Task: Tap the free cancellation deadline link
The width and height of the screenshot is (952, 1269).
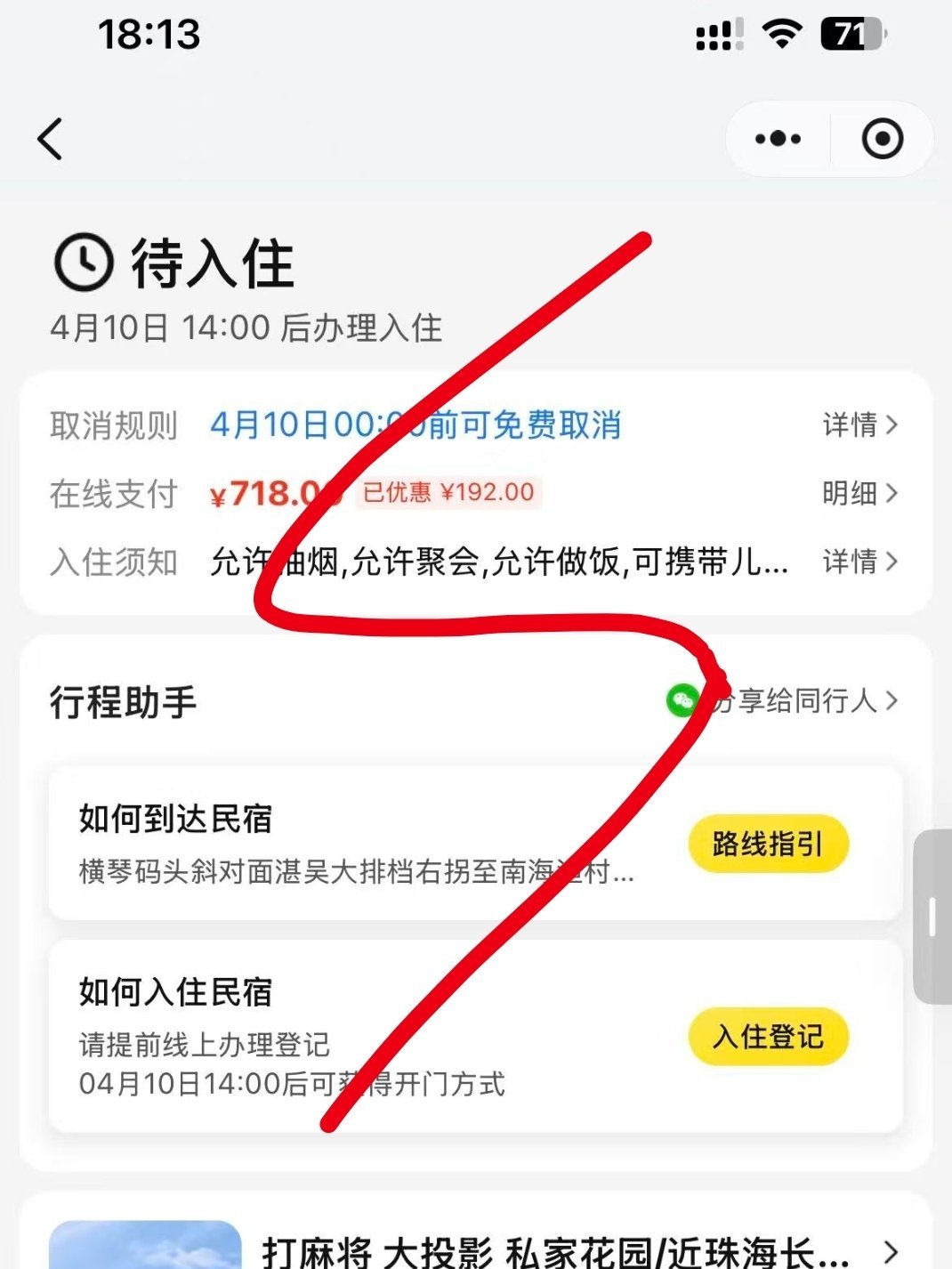Action: point(418,425)
